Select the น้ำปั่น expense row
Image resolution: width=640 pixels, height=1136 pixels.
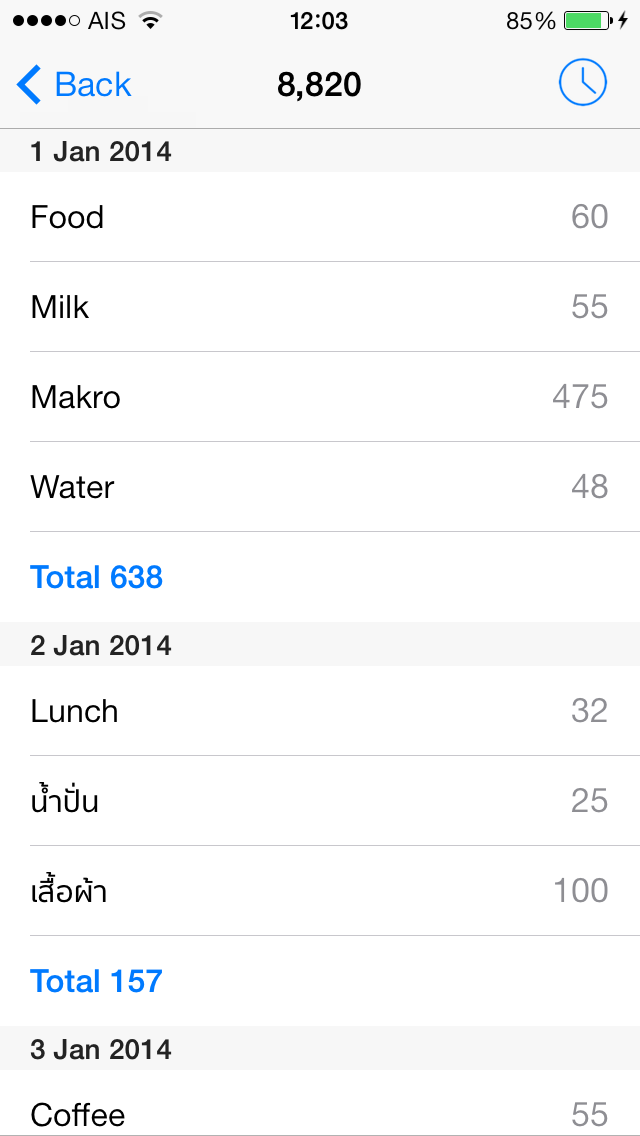click(320, 801)
